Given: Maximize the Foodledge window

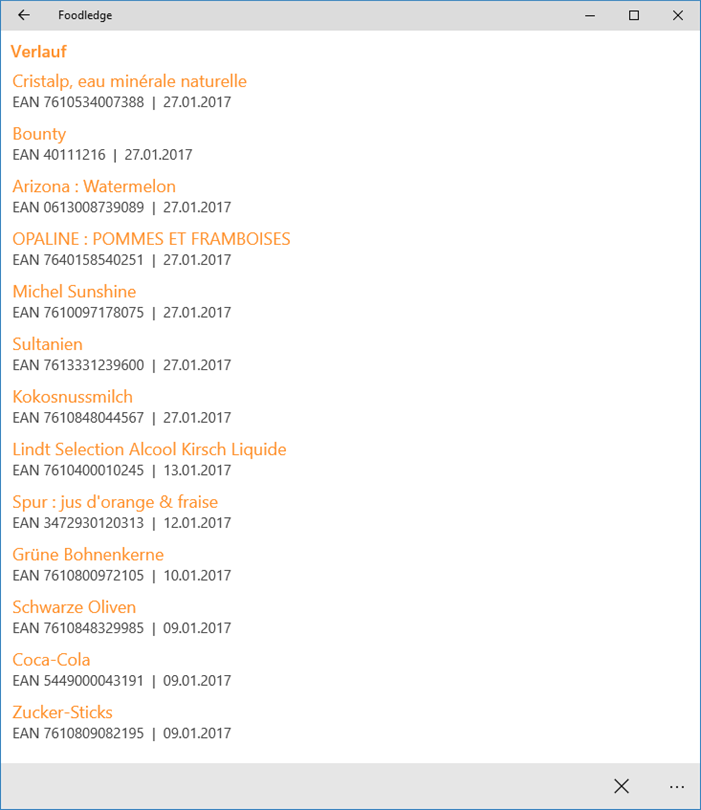Looking at the screenshot, I should 634,15.
